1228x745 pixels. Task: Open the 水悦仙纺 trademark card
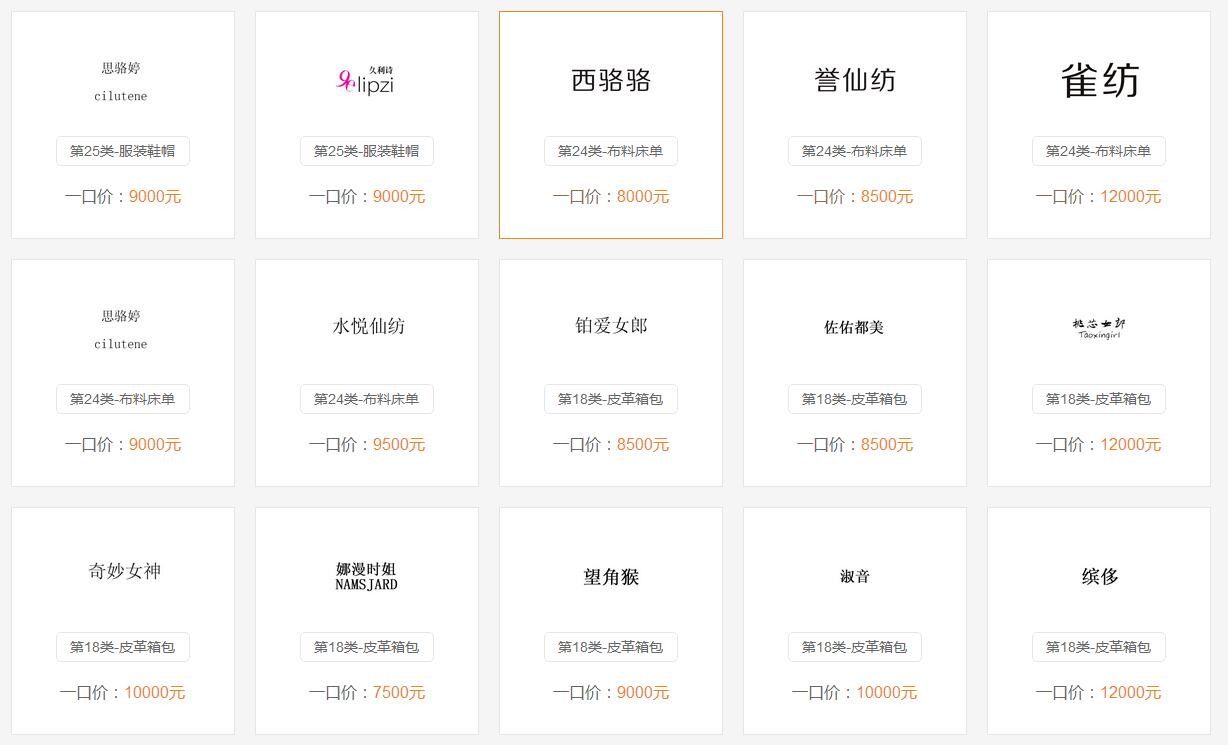366,327
